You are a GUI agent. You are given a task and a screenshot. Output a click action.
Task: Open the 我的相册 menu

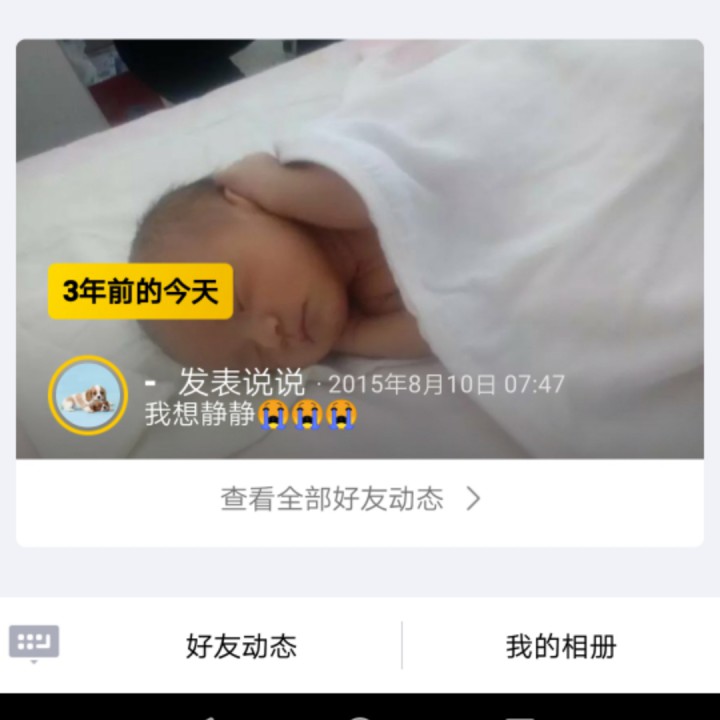click(x=560, y=646)
